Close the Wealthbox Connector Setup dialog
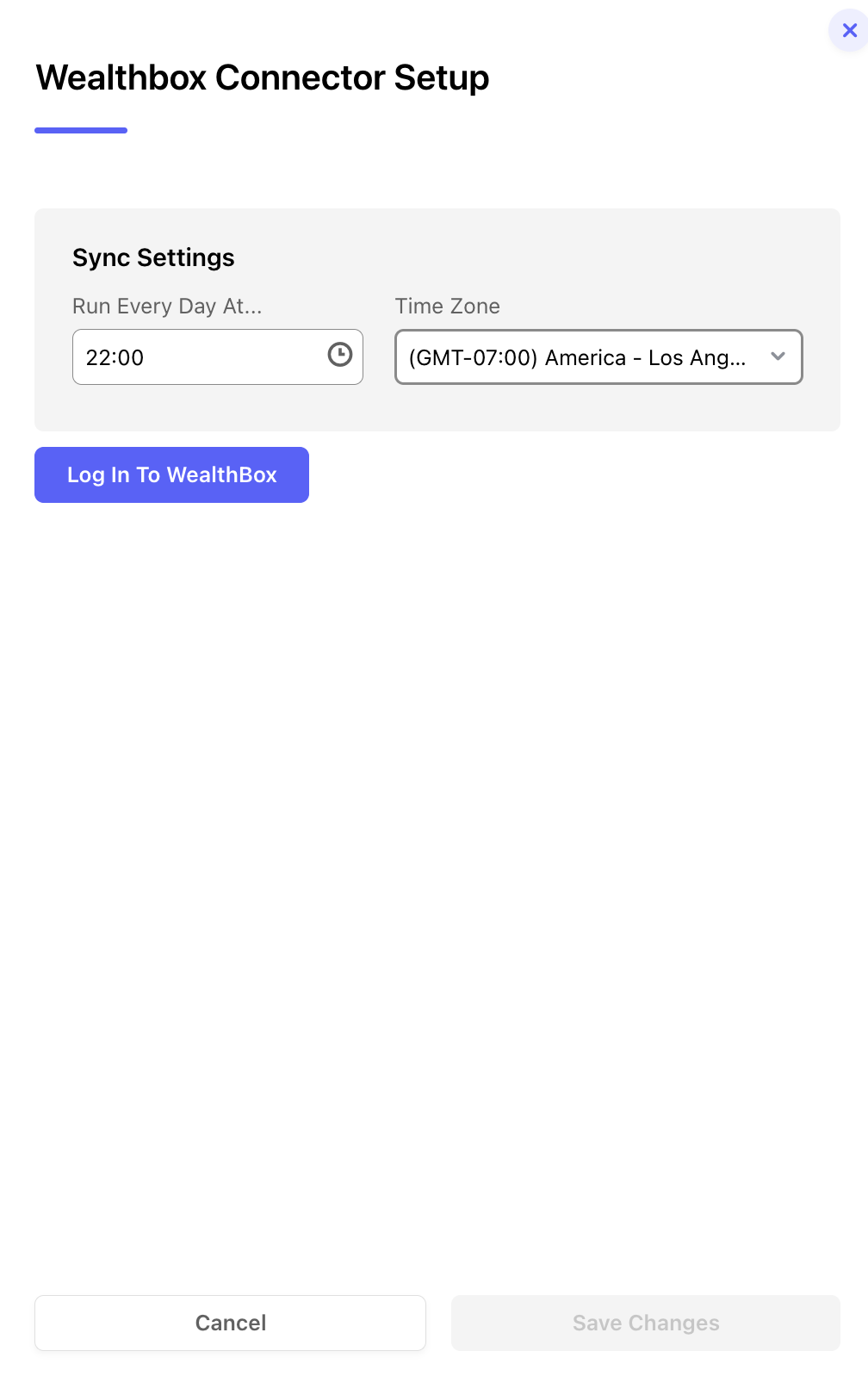 point(849,31)
